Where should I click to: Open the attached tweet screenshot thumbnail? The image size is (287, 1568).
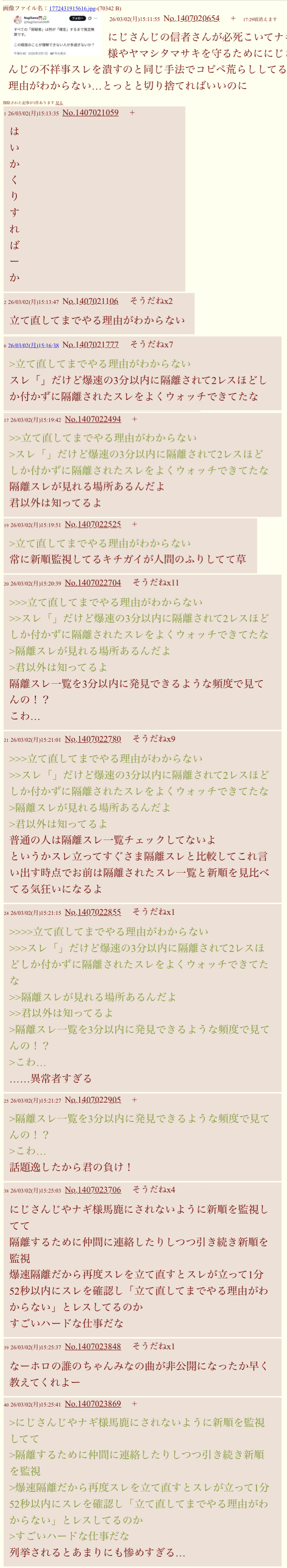(x=56, y=35)
